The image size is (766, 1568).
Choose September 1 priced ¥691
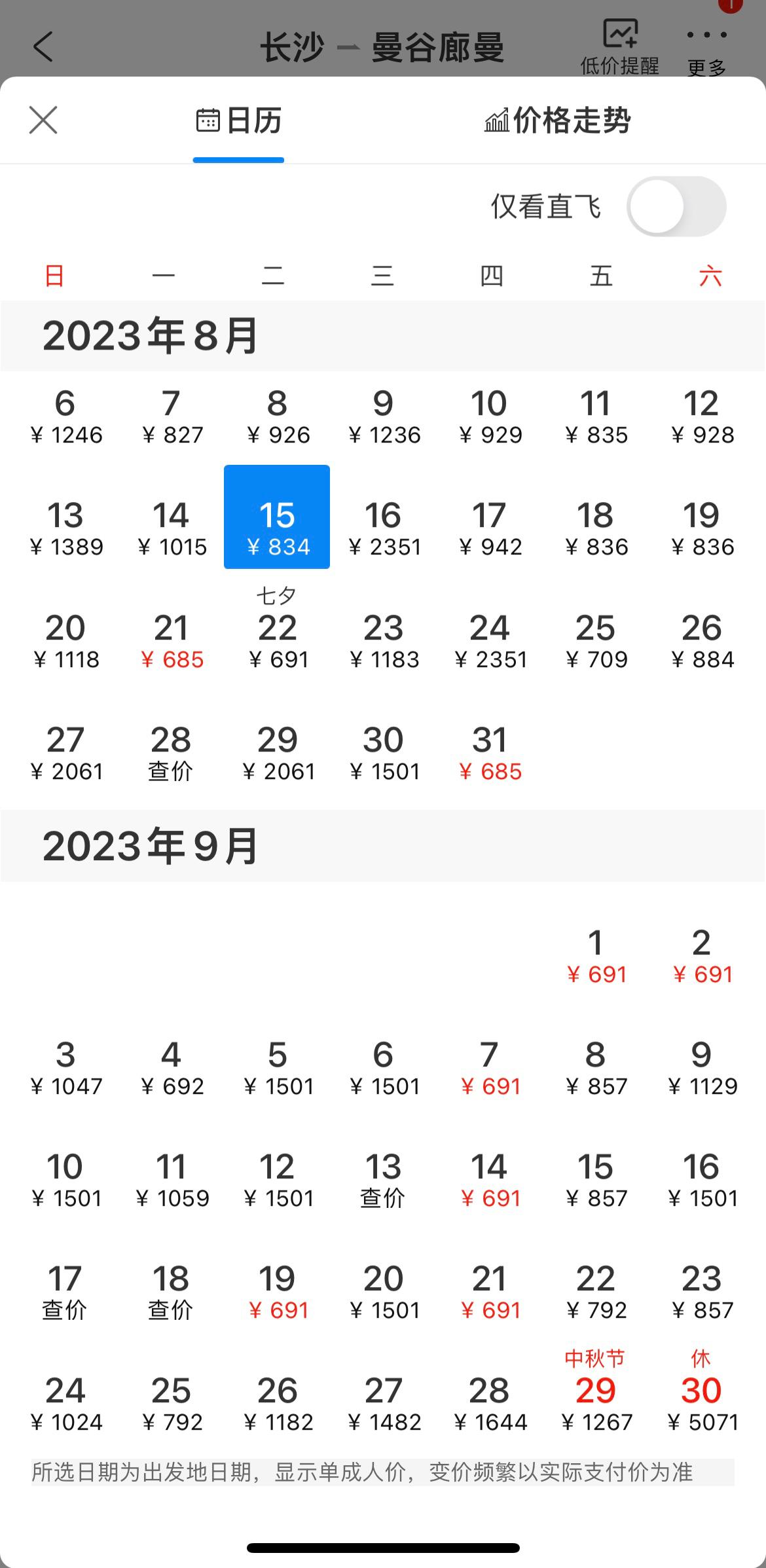coord(596,957)
